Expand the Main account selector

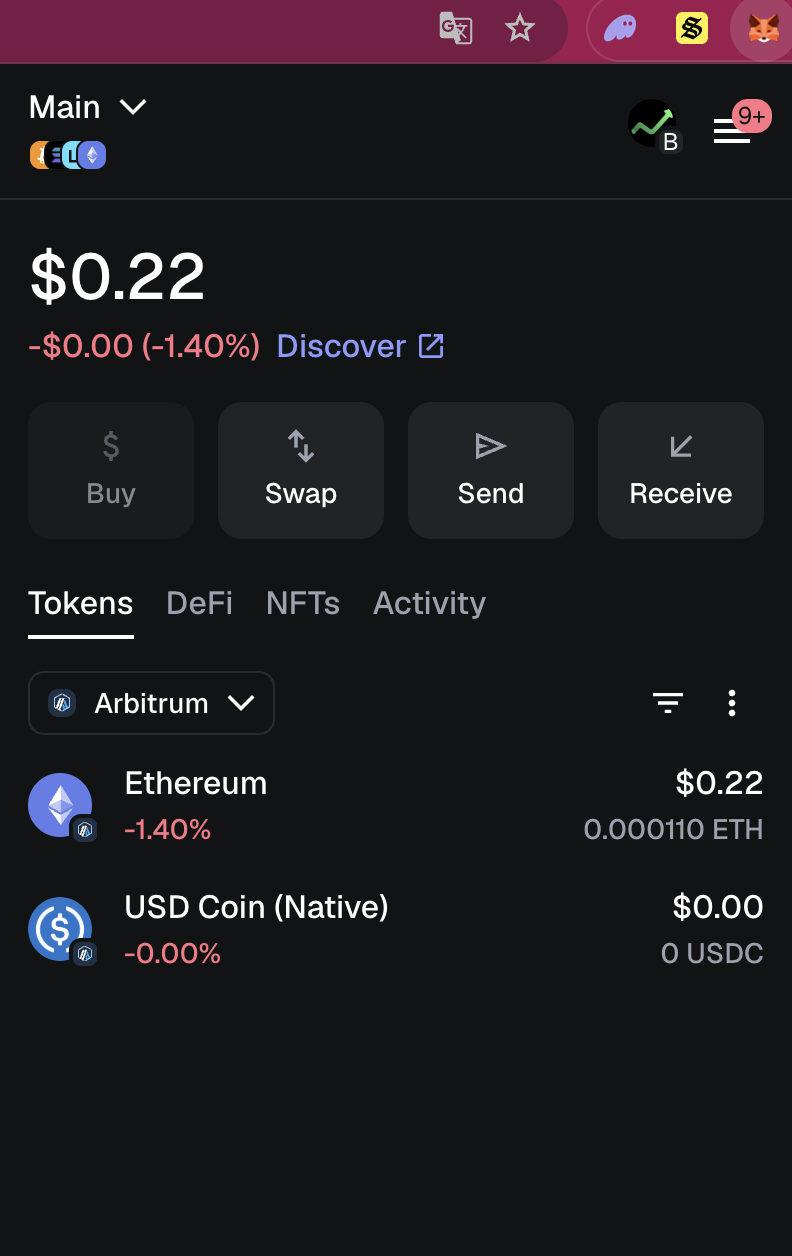click(x=88, y=107)
